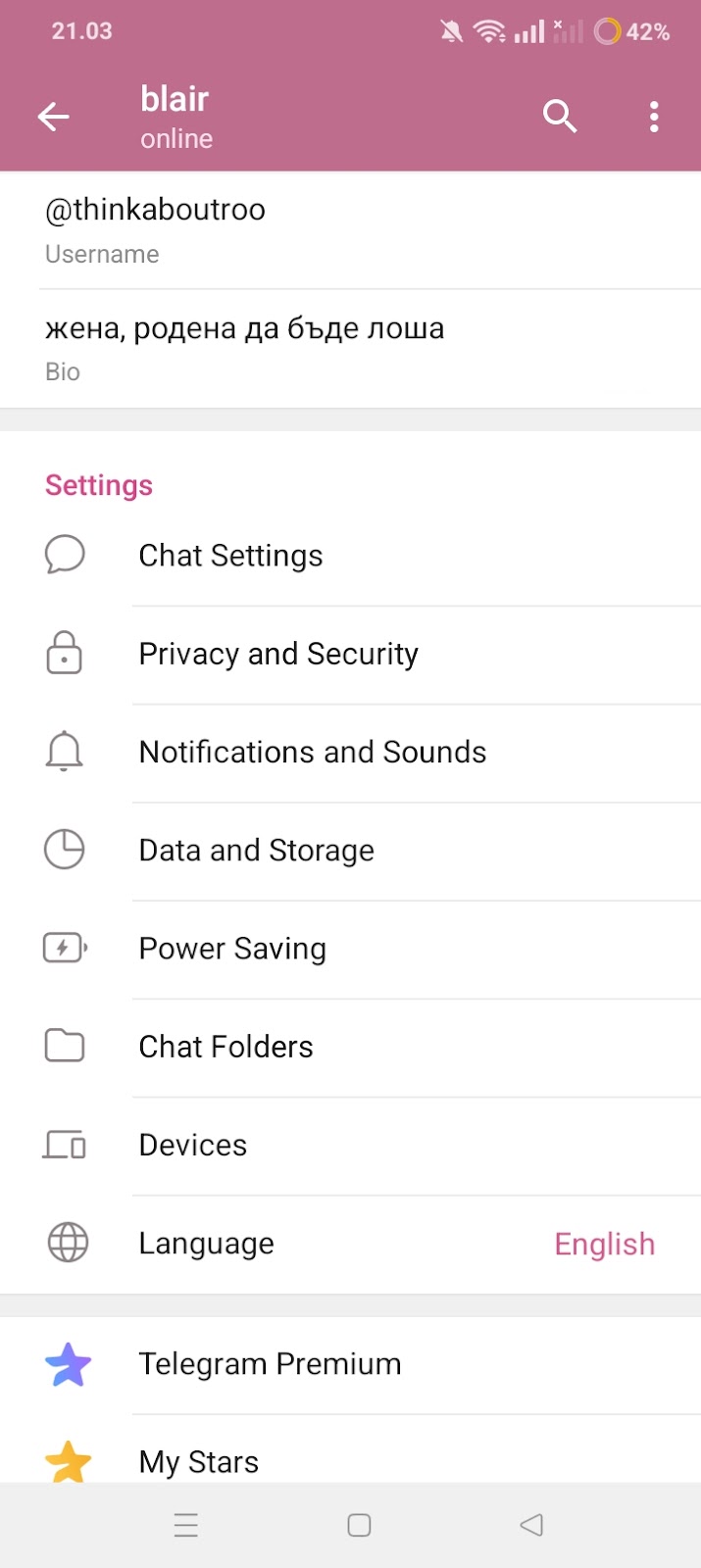Open recent apps from navigation bar
701x1568 pixels.
tap(186, 1525)
